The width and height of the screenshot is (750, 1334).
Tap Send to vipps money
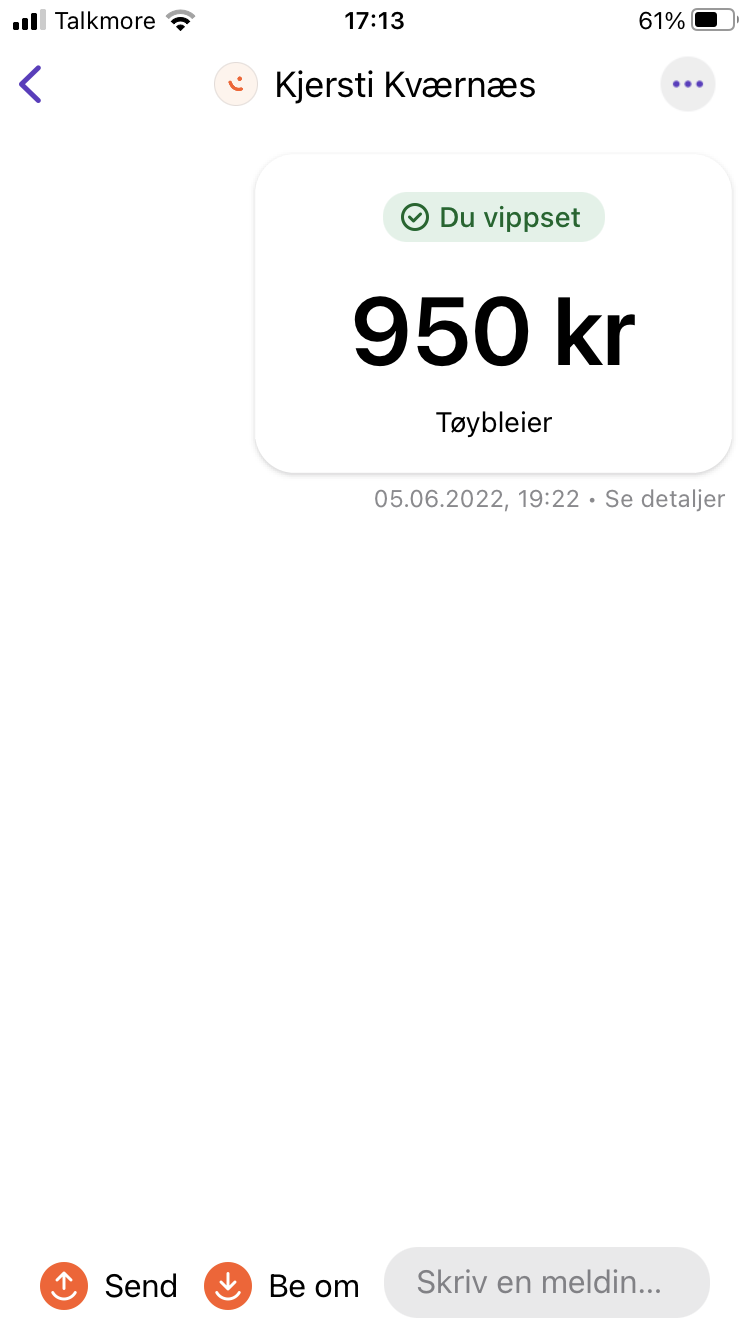point(108,1285)
